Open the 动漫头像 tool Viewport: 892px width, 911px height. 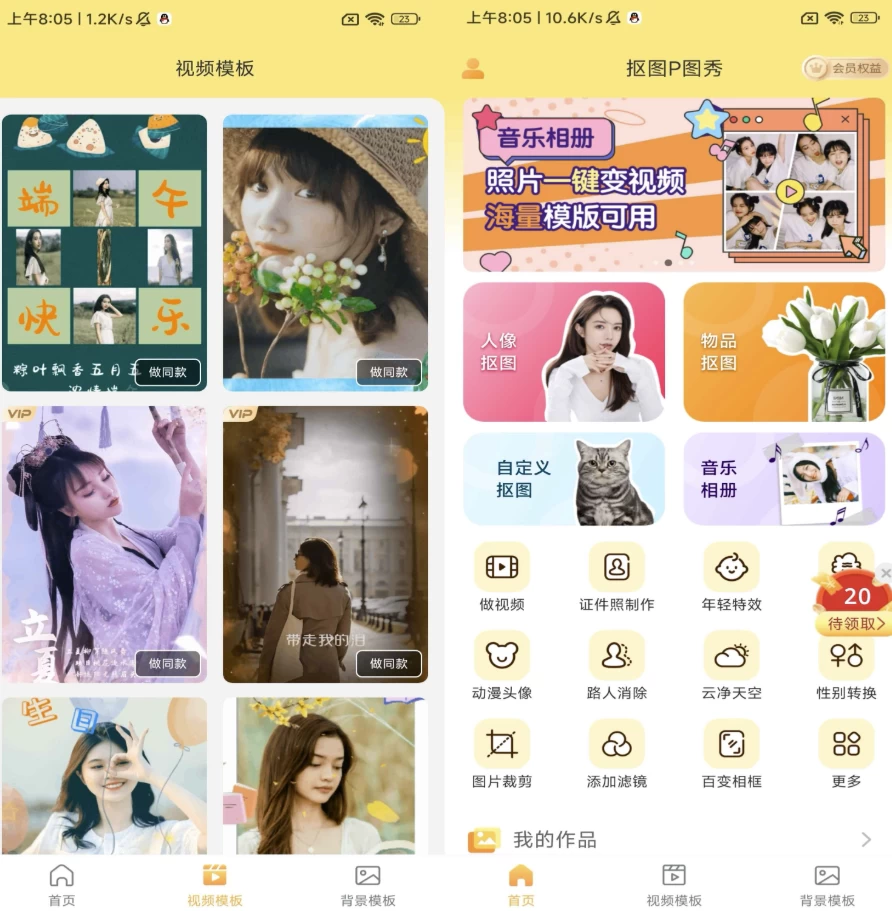(502, 666)
